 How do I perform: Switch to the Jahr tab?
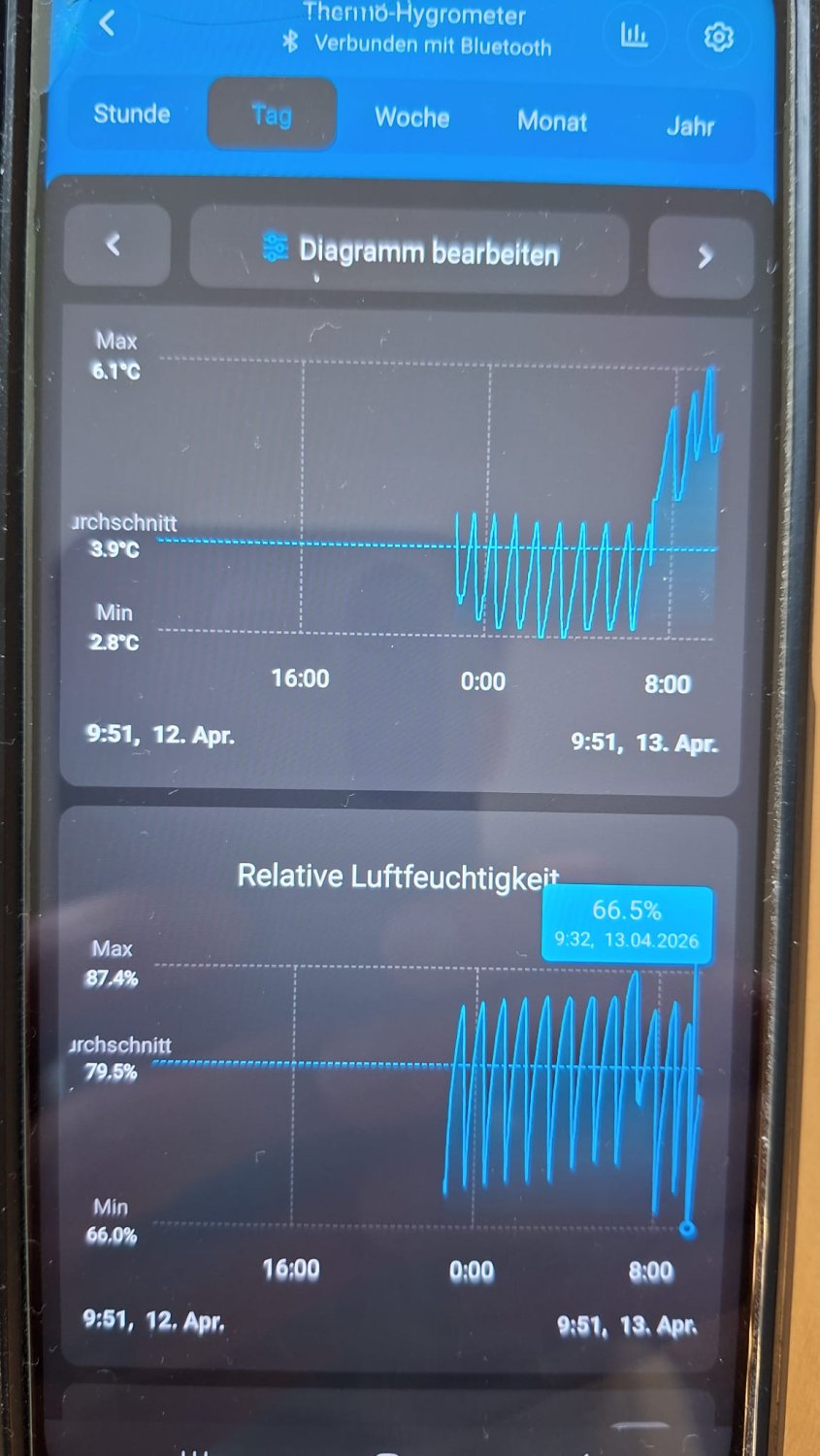click(x=690, y=125)
